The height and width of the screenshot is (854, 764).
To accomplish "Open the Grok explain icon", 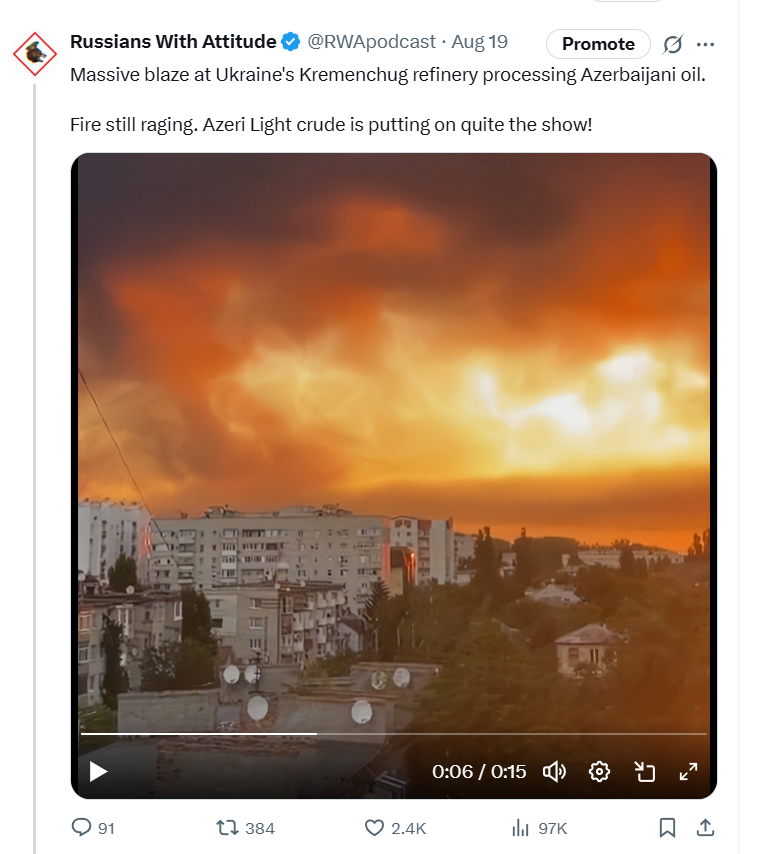I will [x=673, y=44].
